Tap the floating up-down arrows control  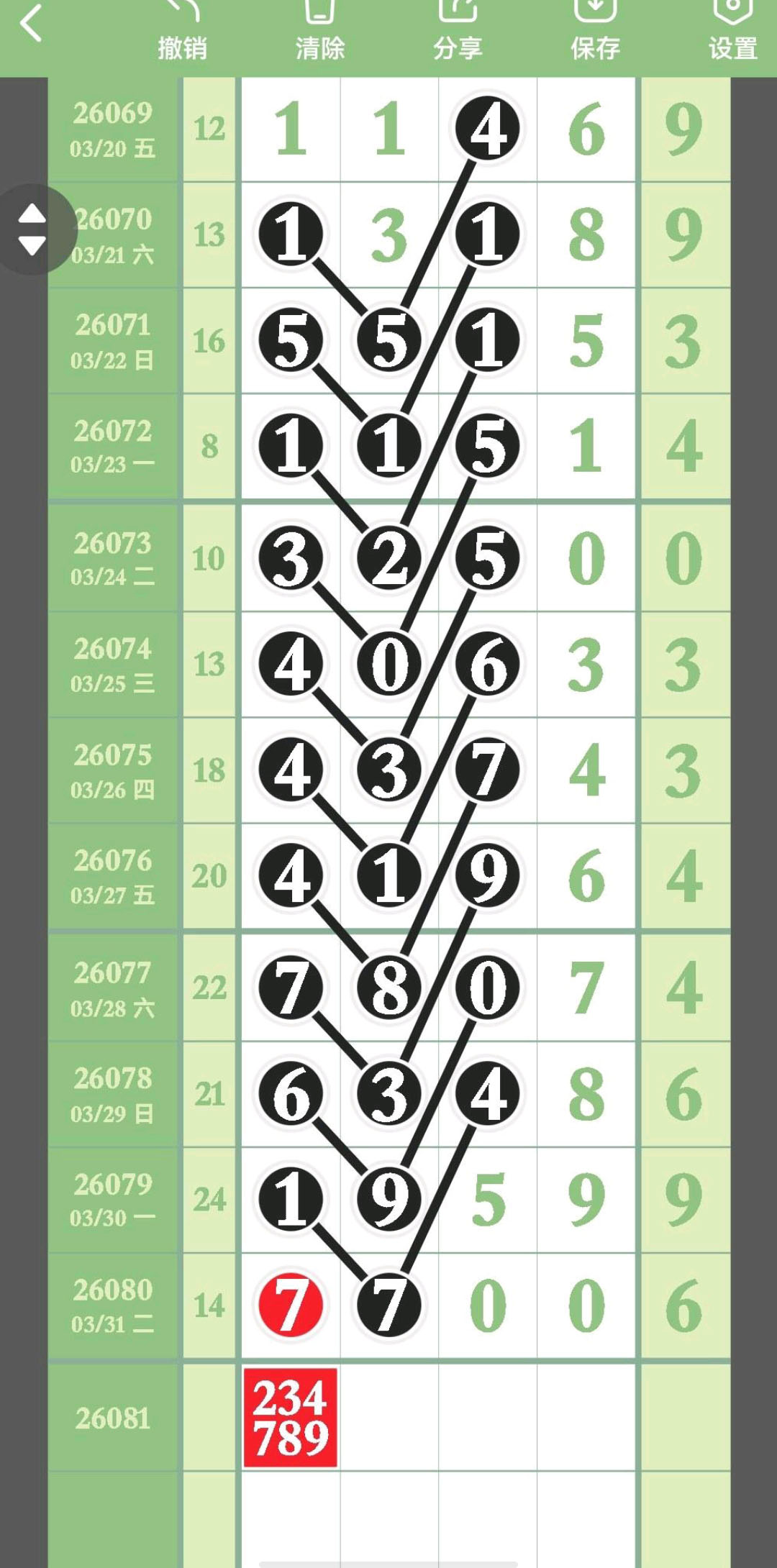tap(32, 229)
